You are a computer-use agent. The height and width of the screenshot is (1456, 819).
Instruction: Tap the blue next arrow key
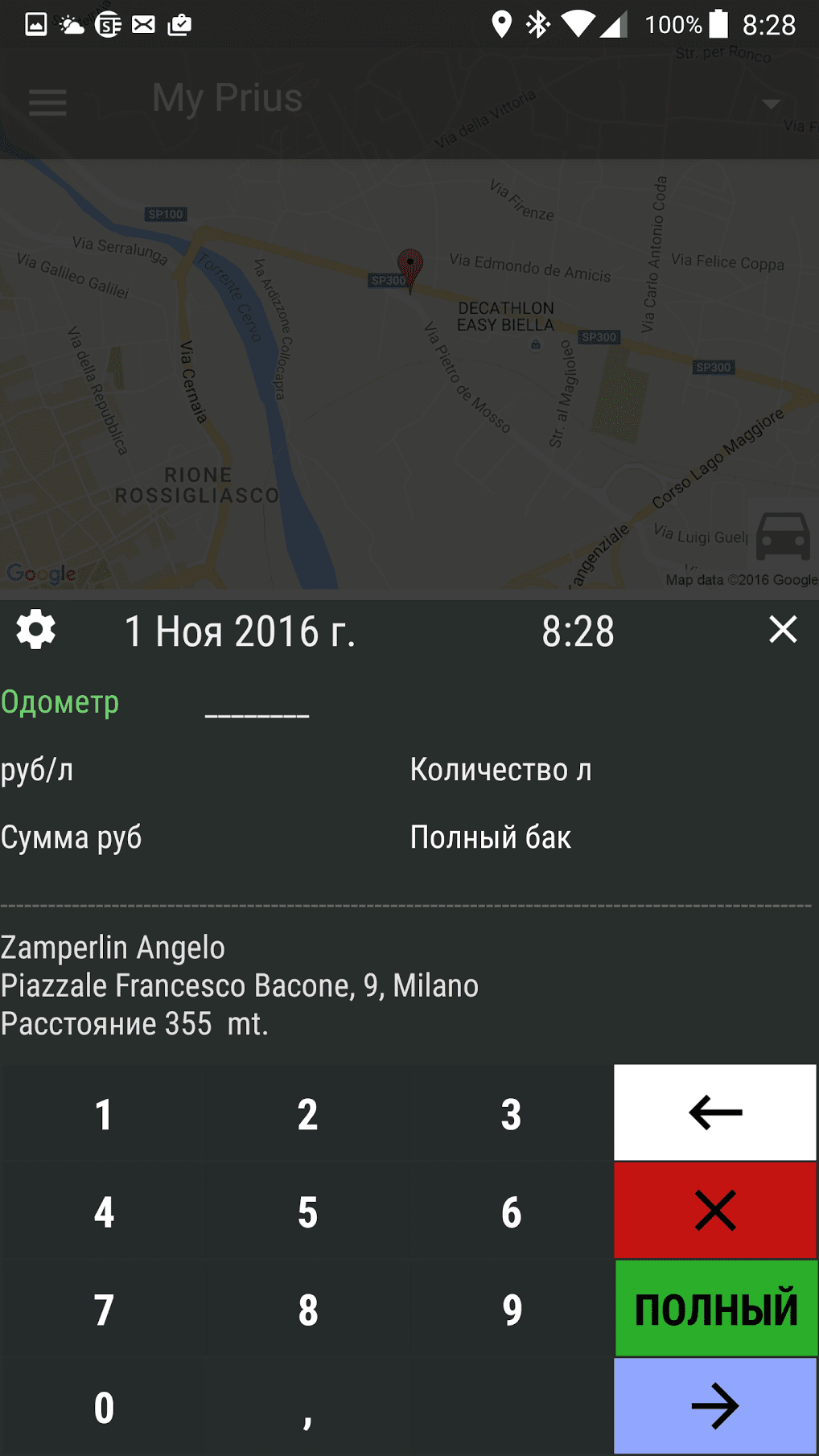[x=714, y=1406]
